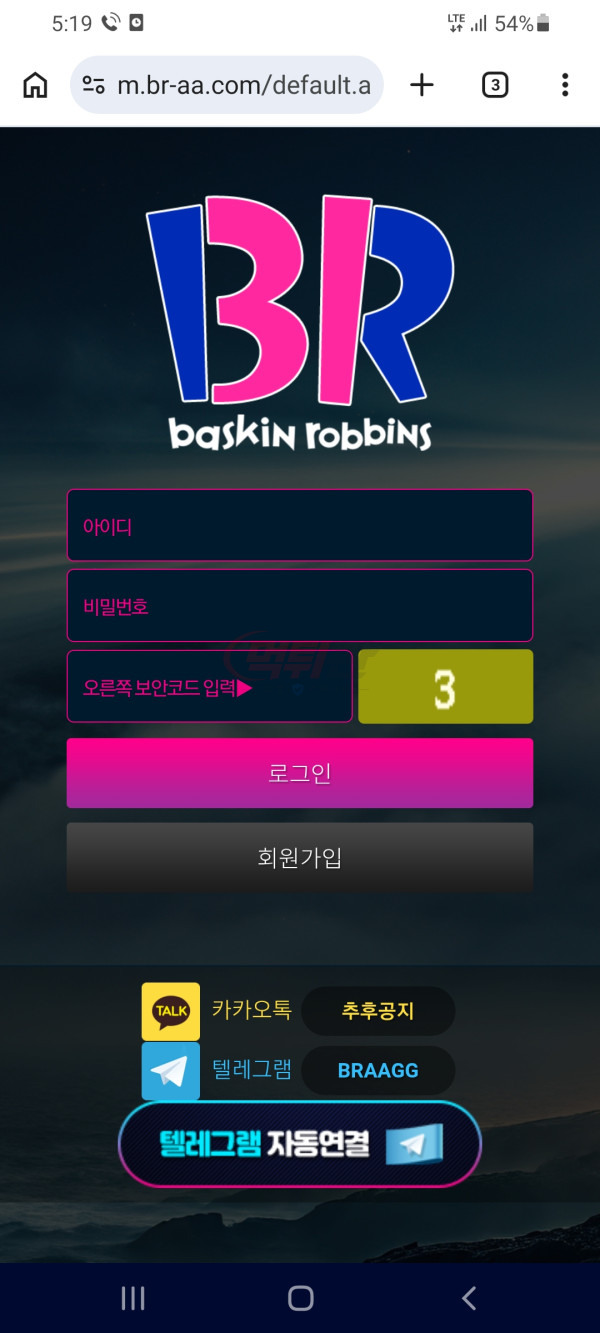Open the browser overflow menu
The height and width of the screenshot is (1333, 600).
point(565,85)
